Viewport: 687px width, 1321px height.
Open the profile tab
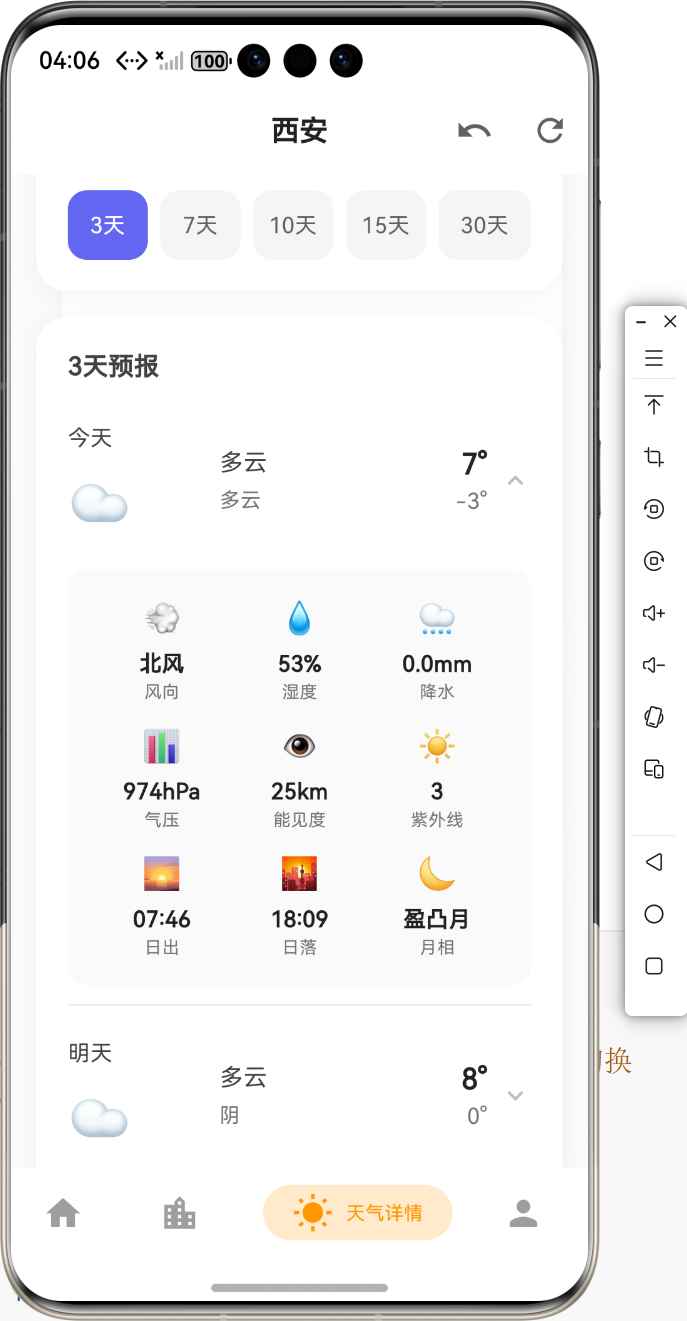[x=523, y=1214]
